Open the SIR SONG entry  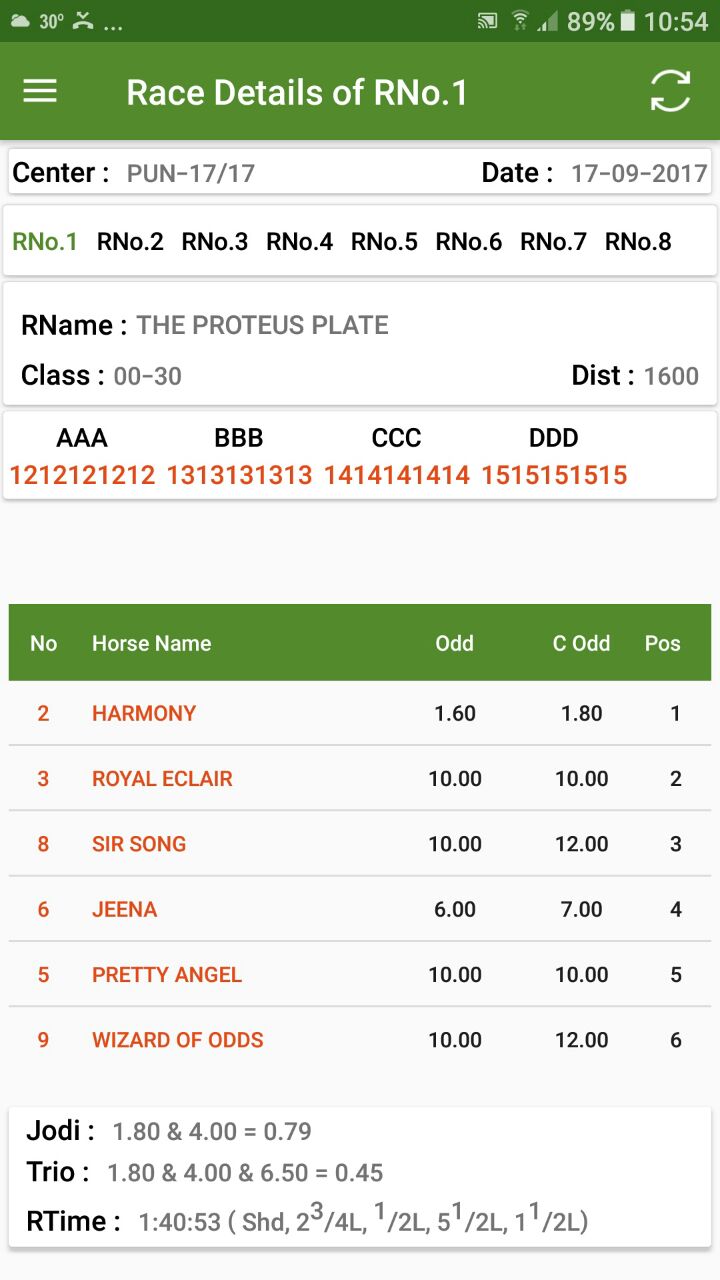click(x=360, y=843)
